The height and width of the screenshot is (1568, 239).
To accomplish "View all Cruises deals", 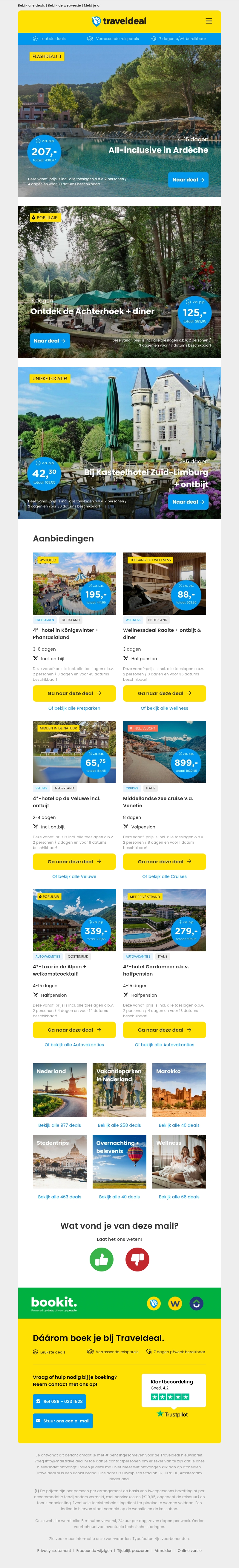I will (x=164, y=876).
